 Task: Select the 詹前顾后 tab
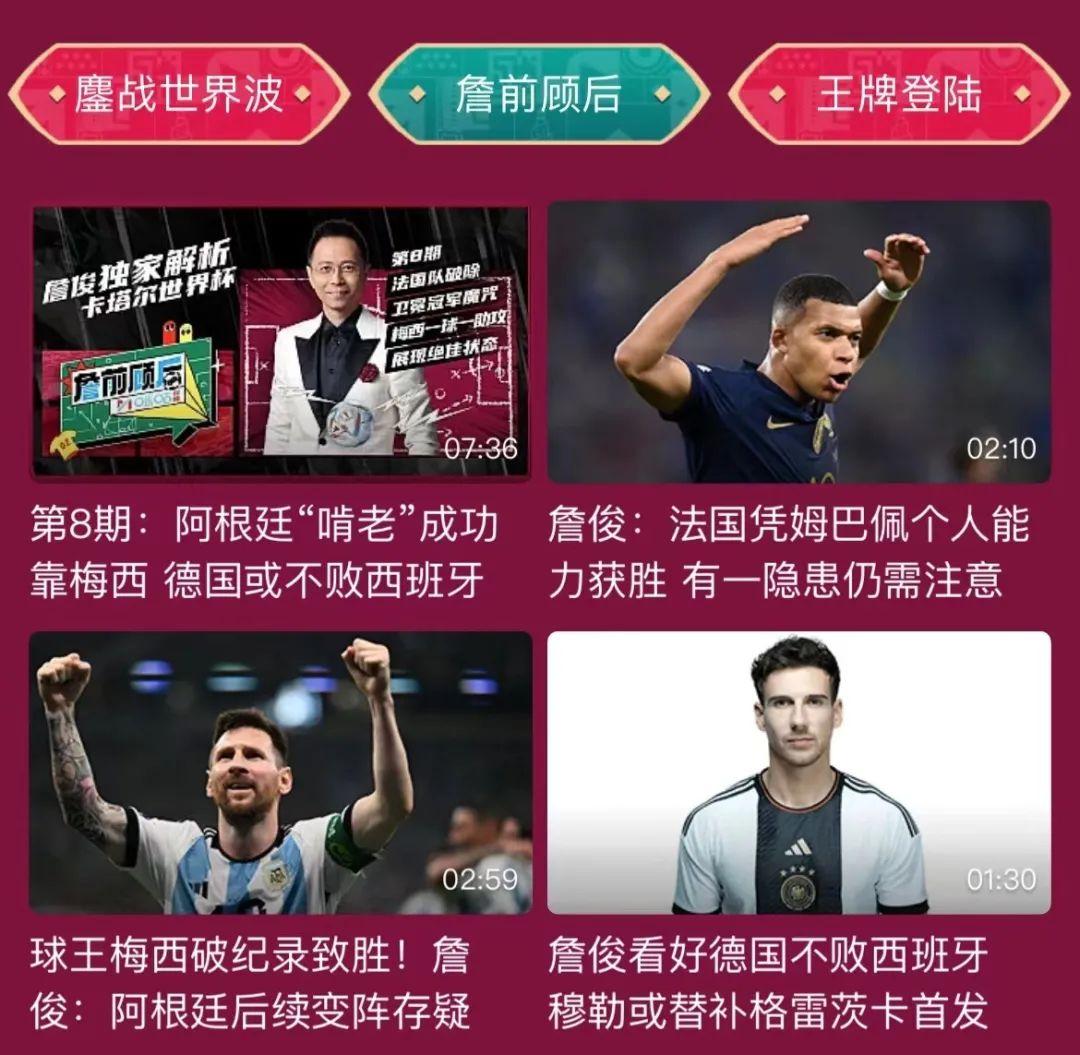tap(539, 94)
